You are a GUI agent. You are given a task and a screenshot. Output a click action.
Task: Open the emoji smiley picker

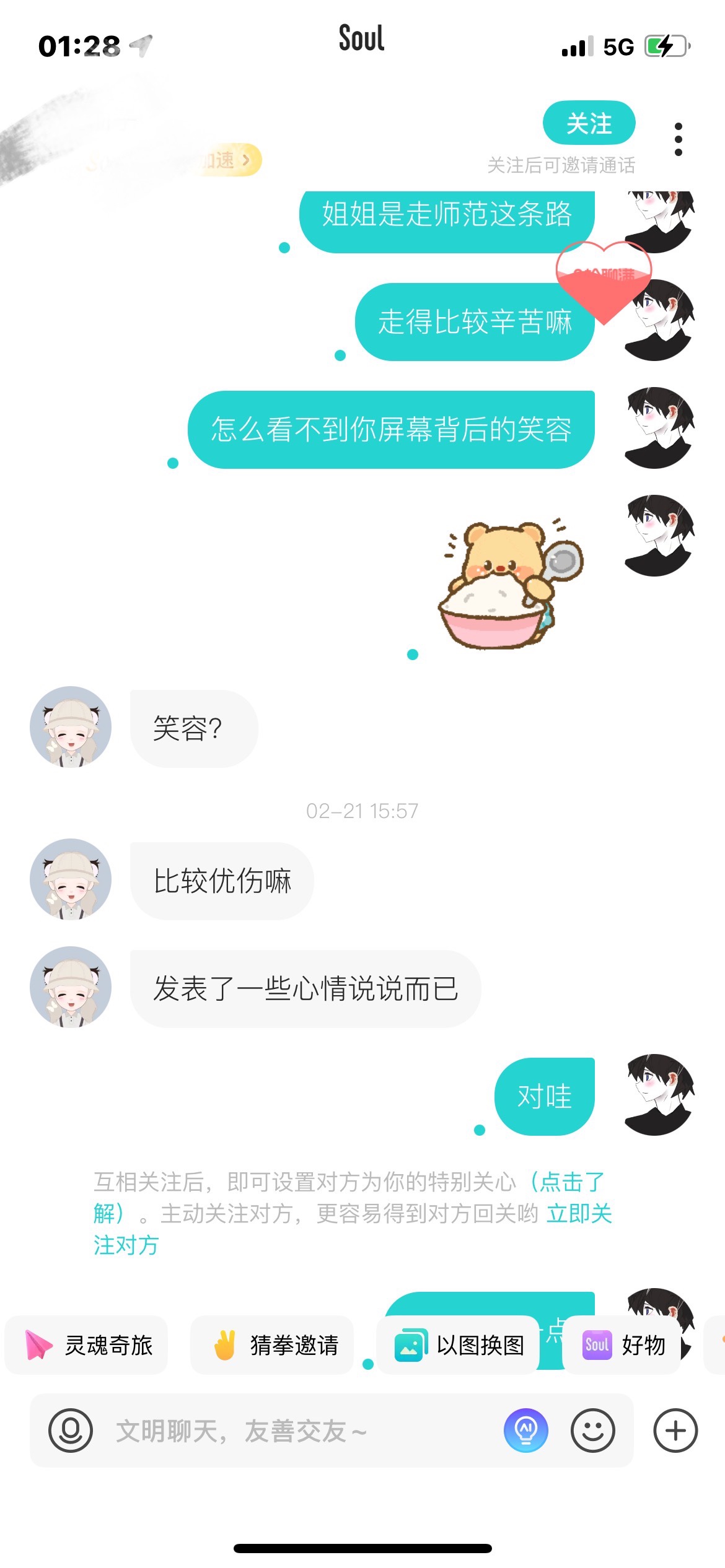pyautogui.click(x=592, y=1431)
